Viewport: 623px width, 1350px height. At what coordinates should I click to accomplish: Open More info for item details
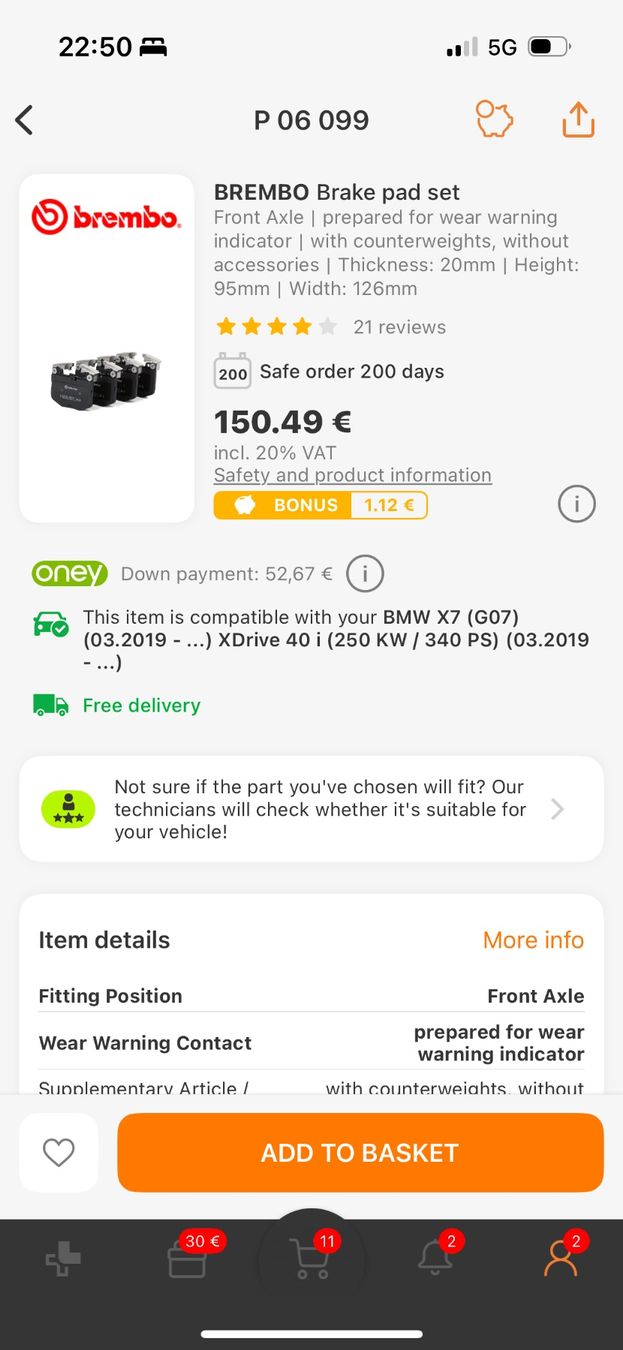(x=533, y=940)
